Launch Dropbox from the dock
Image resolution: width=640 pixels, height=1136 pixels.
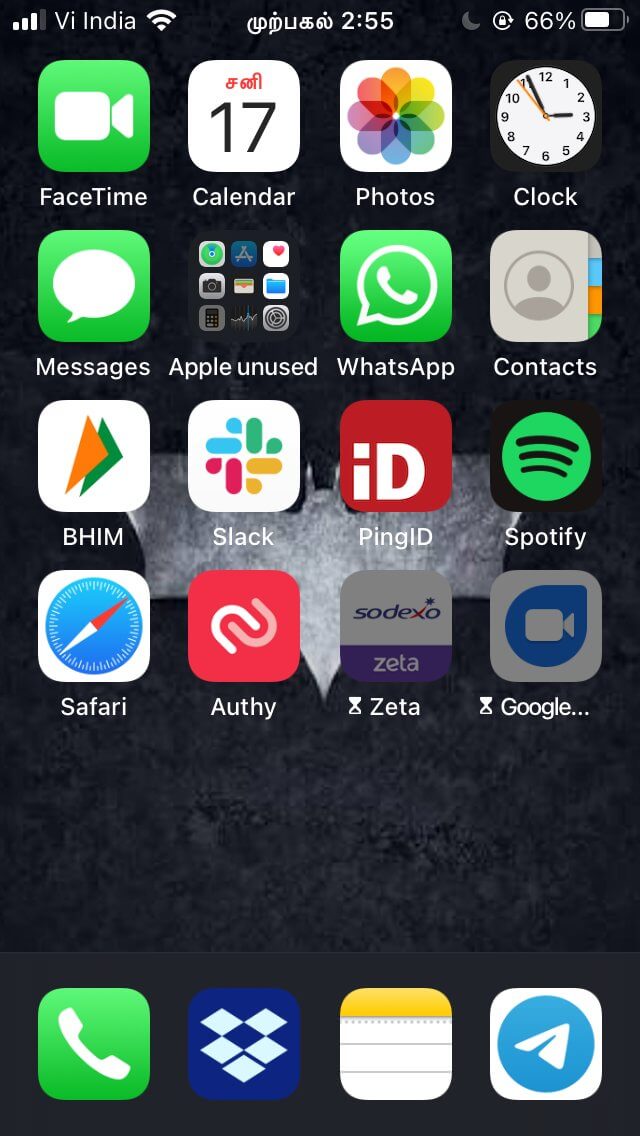[244, 1044]
